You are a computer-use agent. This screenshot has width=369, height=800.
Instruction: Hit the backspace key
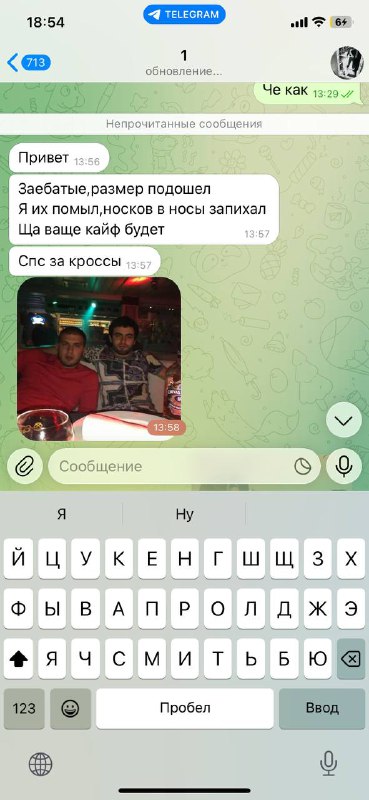(351, 659)
